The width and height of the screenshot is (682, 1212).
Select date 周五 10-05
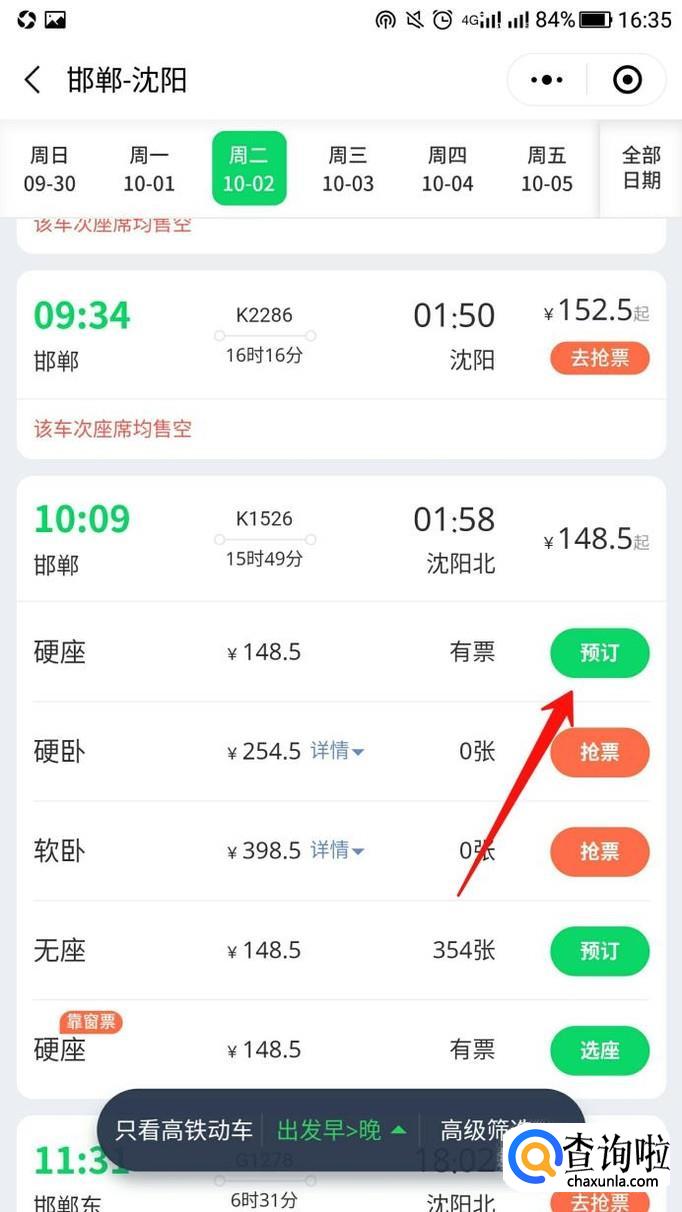click(547, 169)
